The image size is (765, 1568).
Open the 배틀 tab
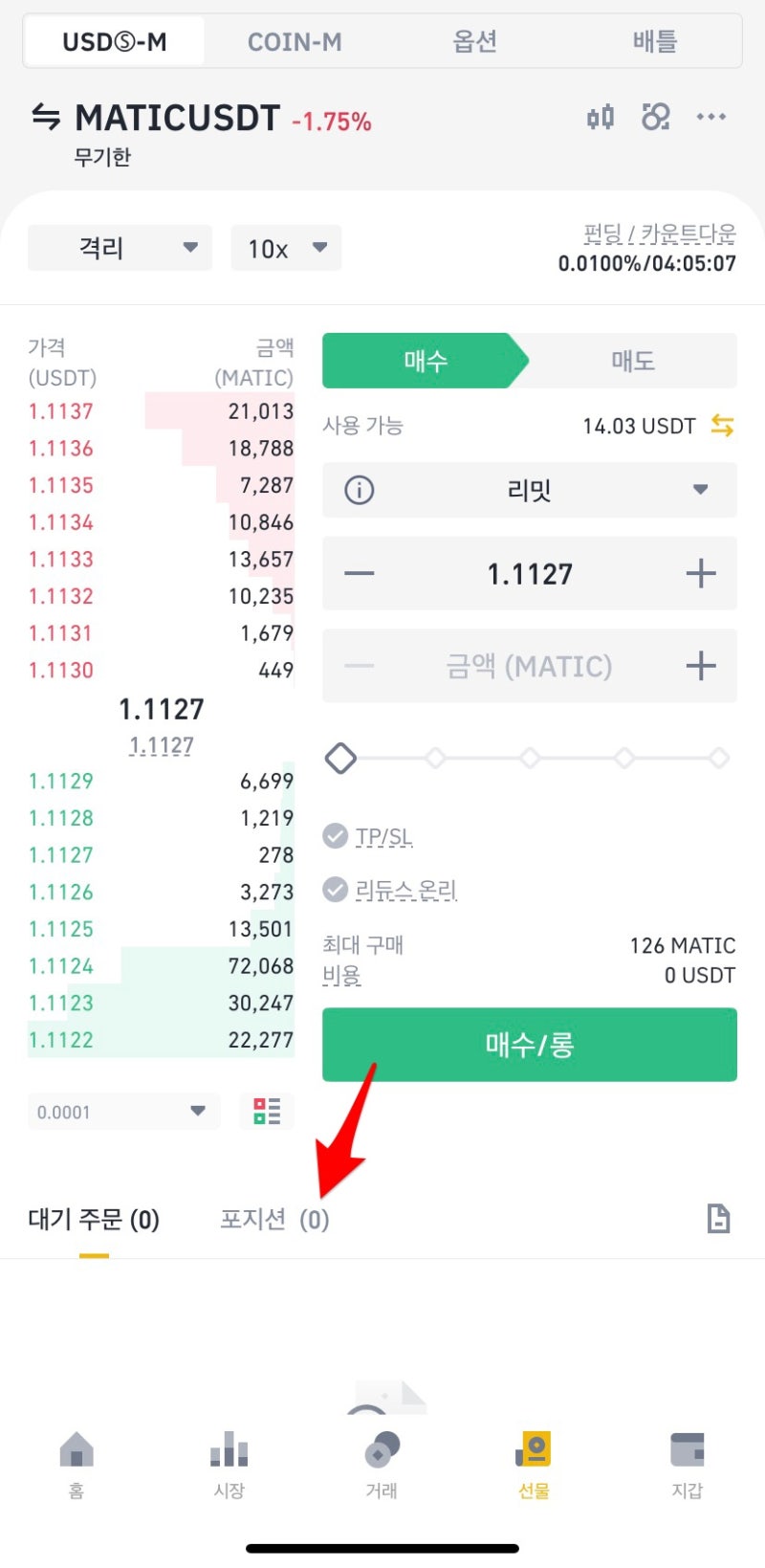click(x=654, y=42)
